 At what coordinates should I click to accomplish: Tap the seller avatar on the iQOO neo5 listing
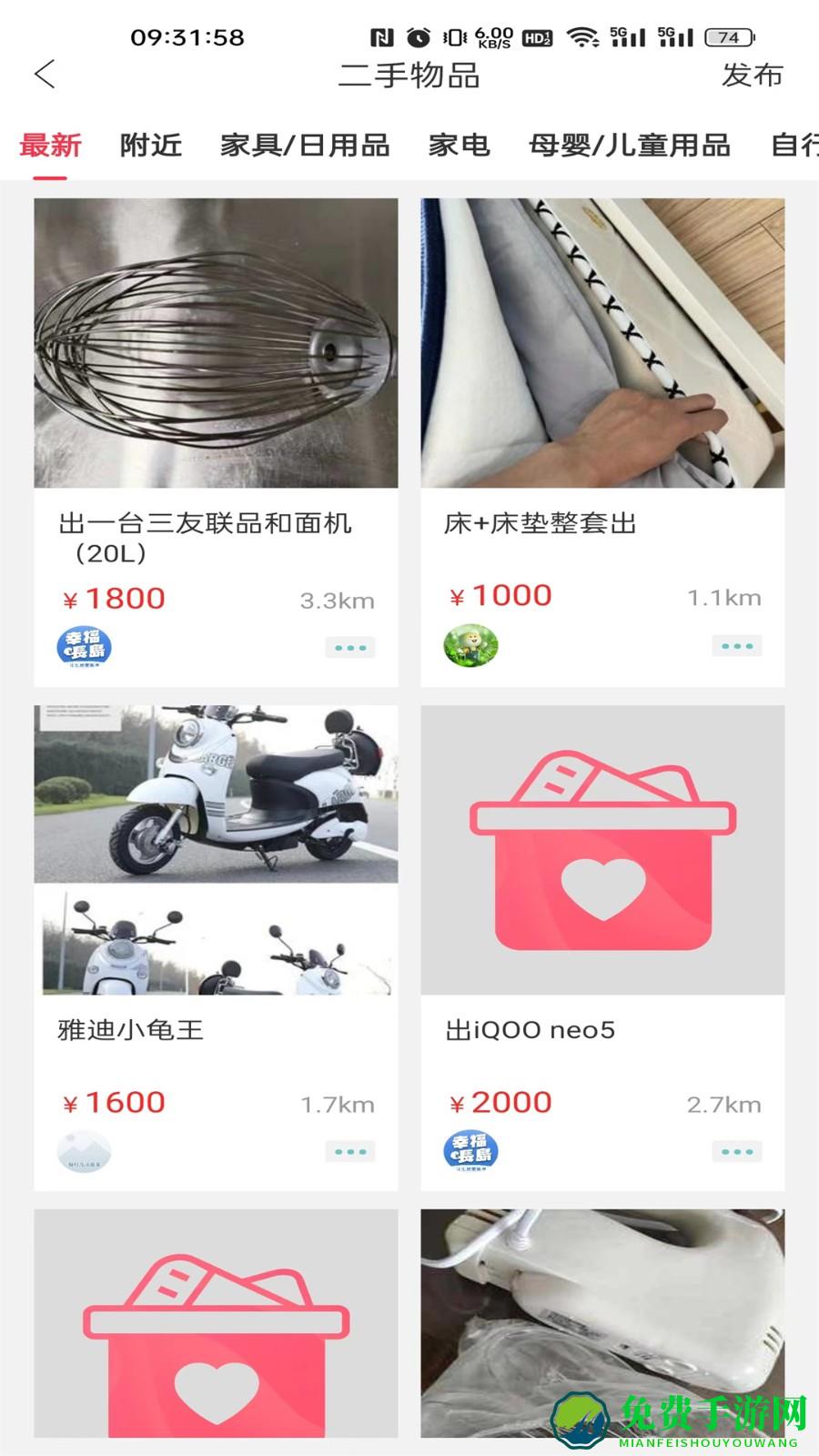tap(470, 1148)
